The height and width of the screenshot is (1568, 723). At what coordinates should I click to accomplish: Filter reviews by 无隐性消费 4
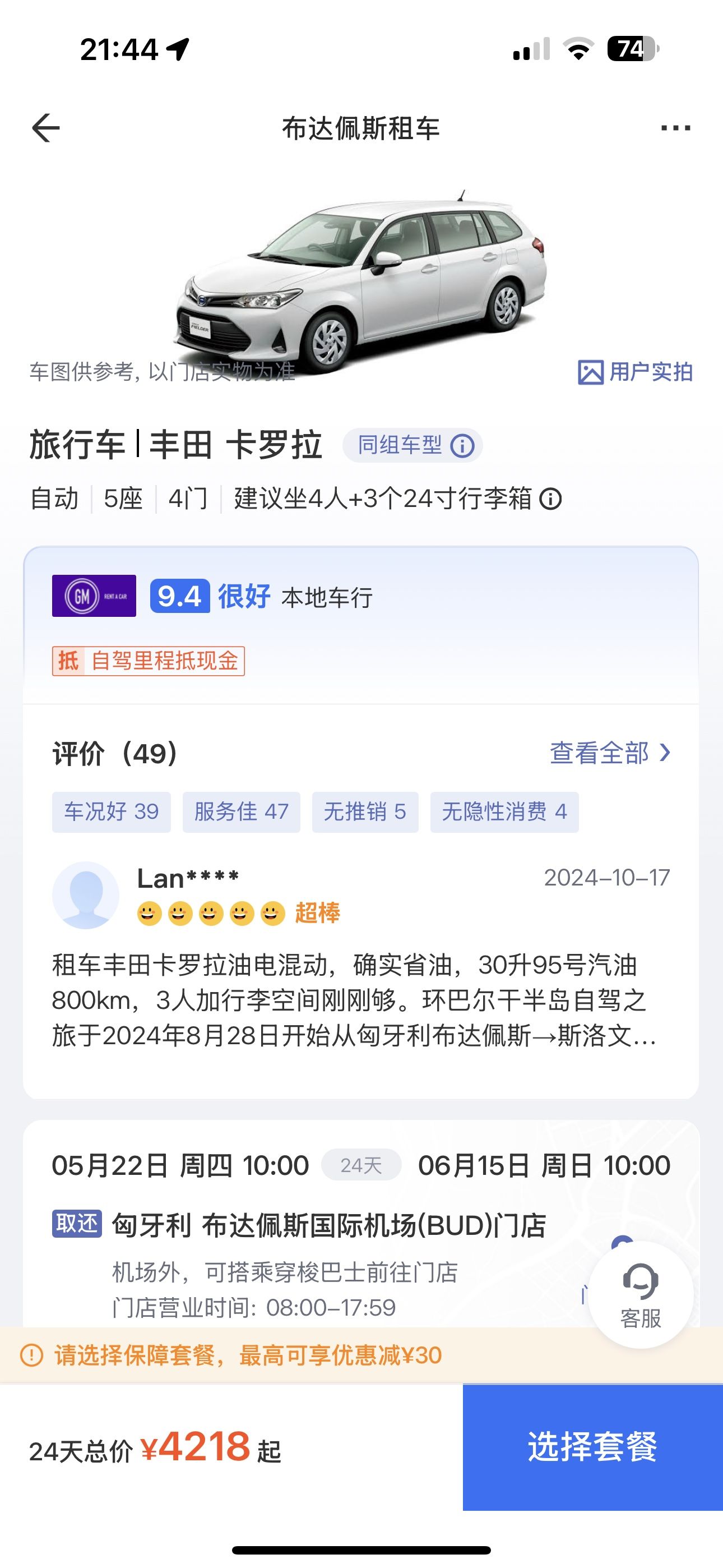pyautogui.click(x=504, y=812)
